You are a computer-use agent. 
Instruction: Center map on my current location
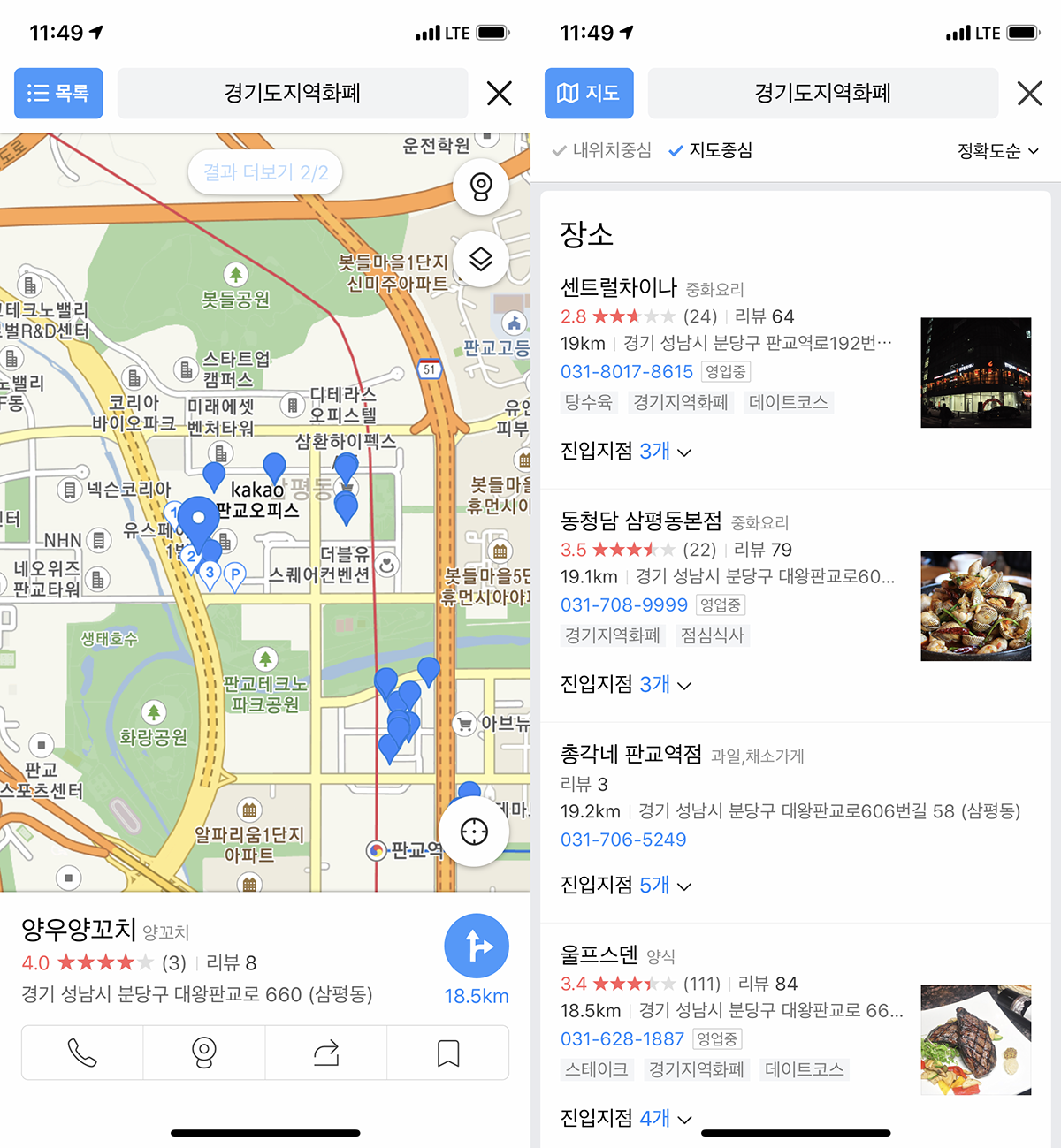coord(475,832)
